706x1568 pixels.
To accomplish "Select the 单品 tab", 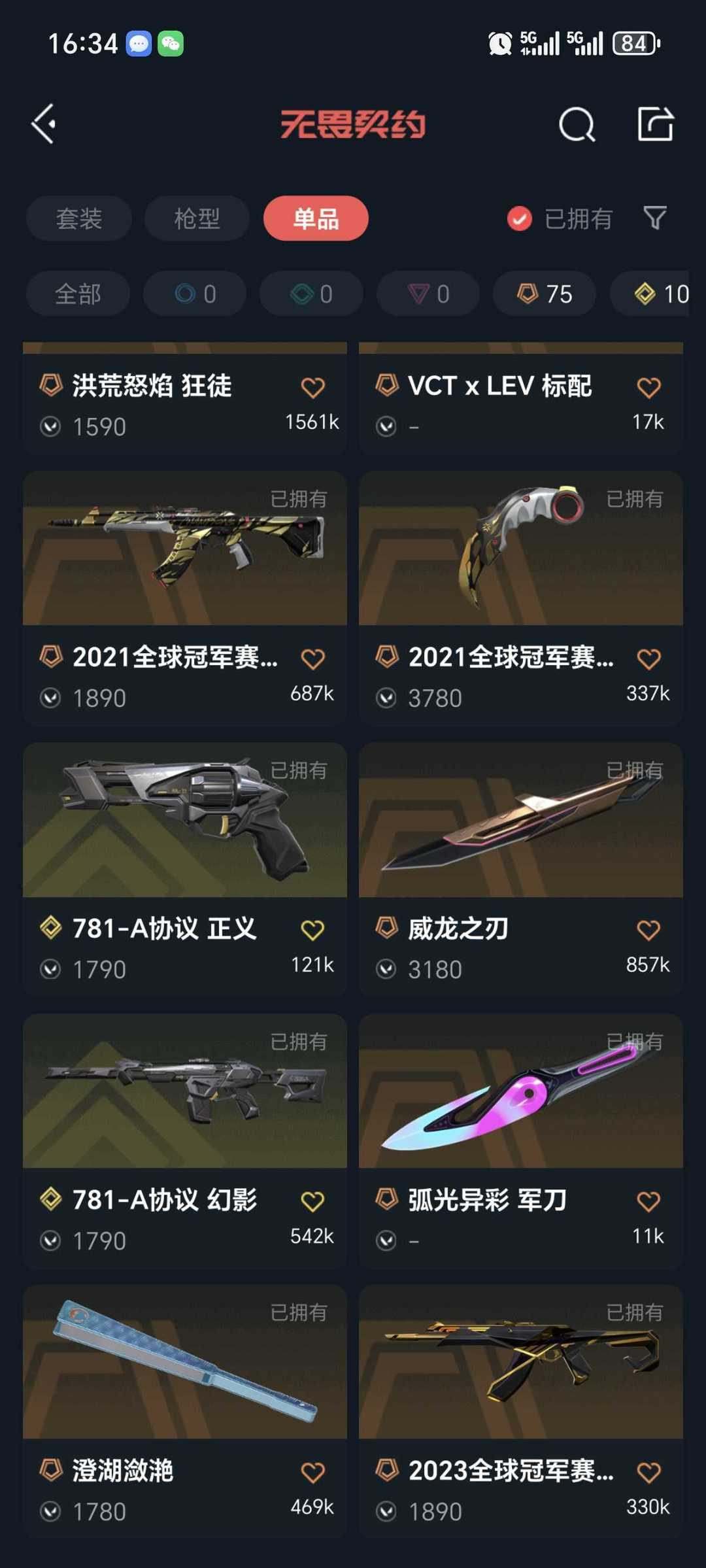I will 316,218.
